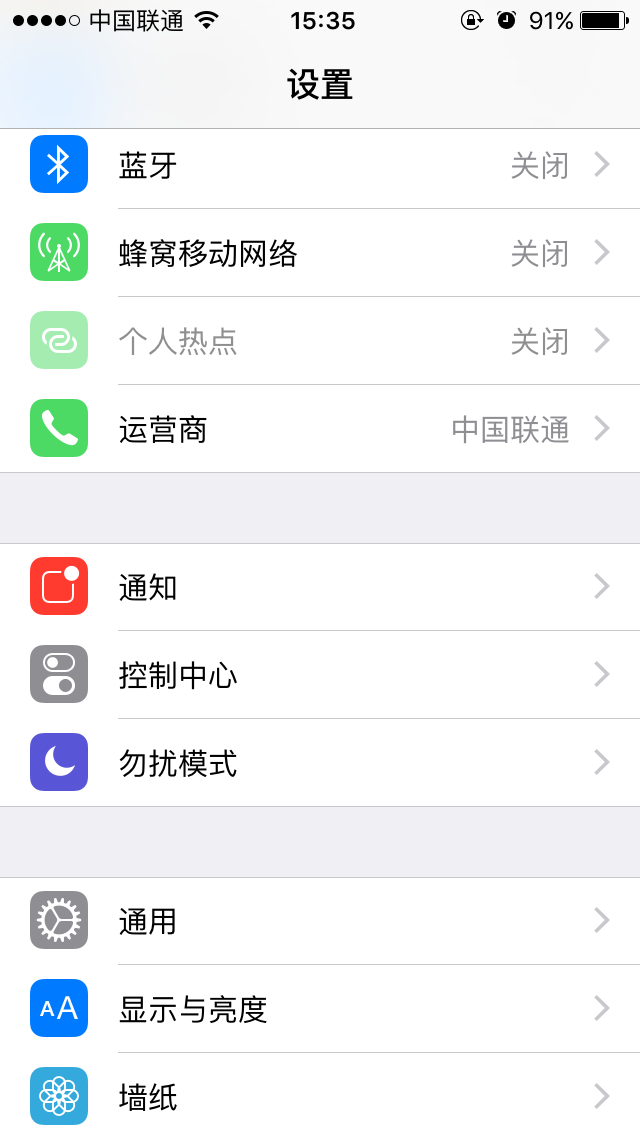Open 蜂窝移动网络 cellular settings

pyautogui.click(x=320, y=253)
